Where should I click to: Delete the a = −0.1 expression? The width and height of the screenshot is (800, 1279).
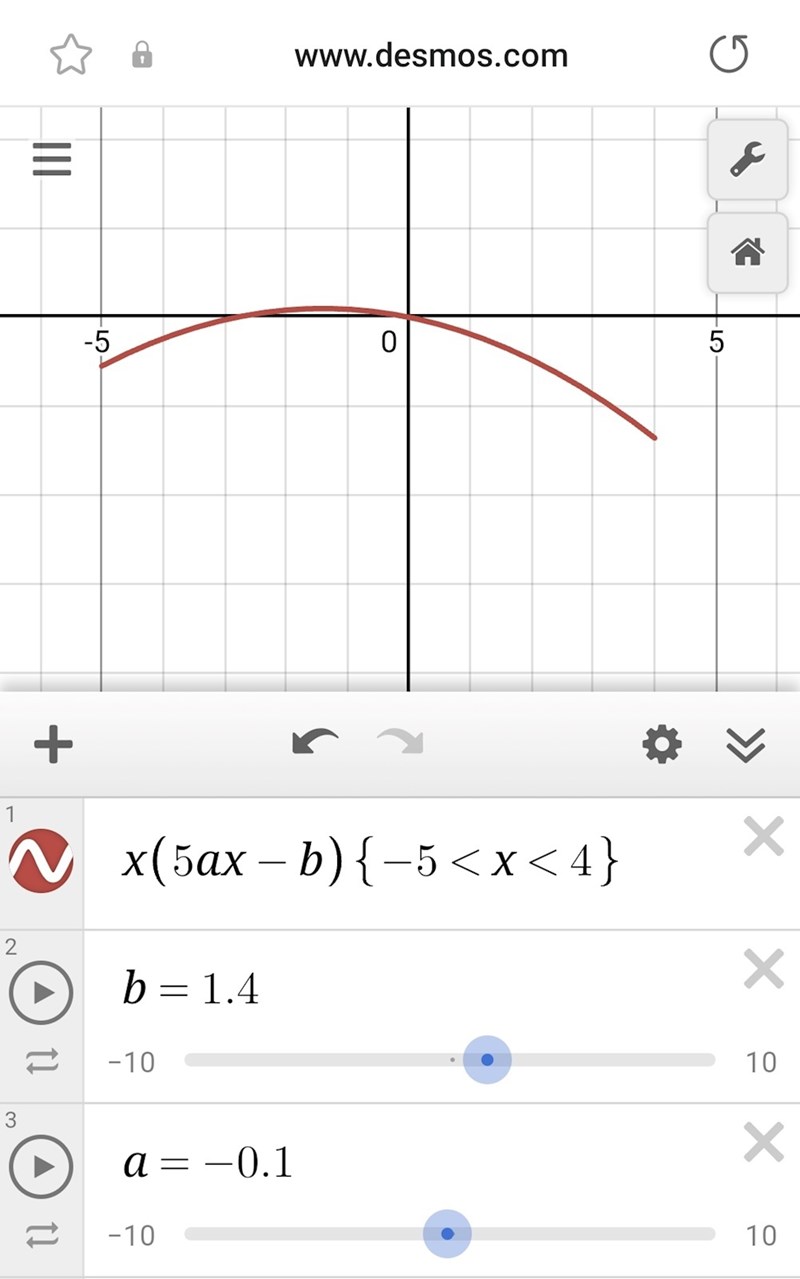763,1142
